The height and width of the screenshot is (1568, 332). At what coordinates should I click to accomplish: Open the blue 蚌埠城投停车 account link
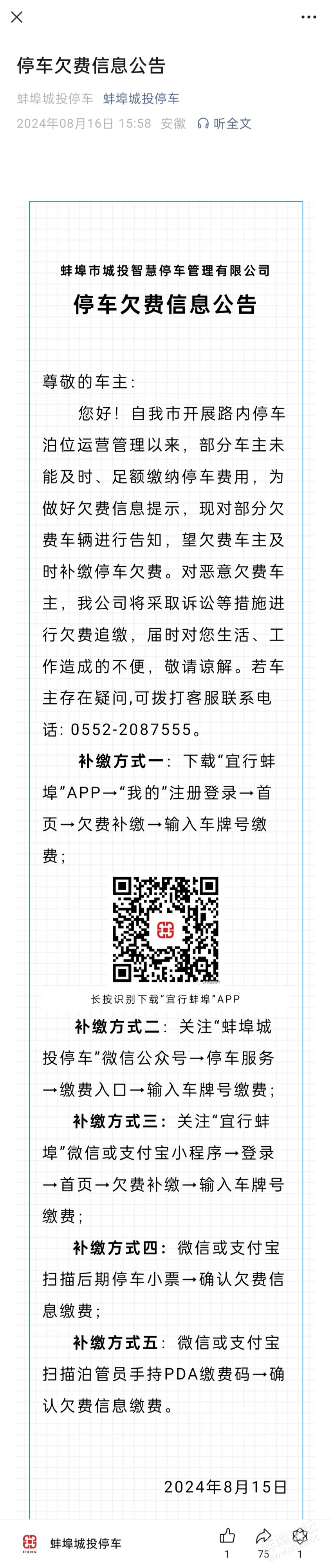[141, 99]
